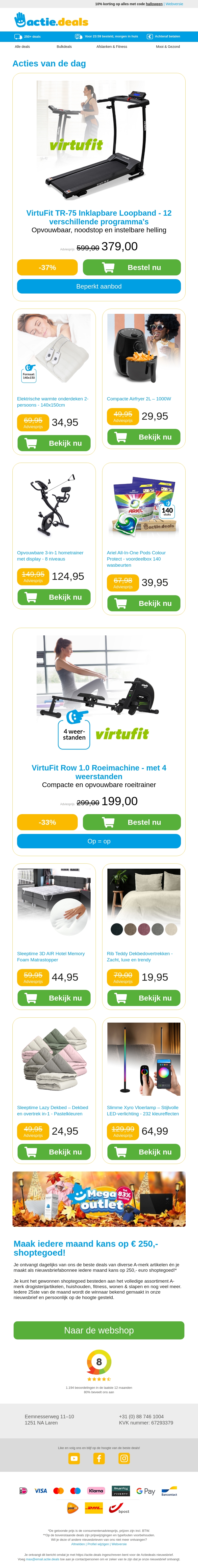Order the VirtuFit Row 1.0 Roeimachine
Screen dimensions: 198x1568
pyautogui.click(x=132, y=822)
